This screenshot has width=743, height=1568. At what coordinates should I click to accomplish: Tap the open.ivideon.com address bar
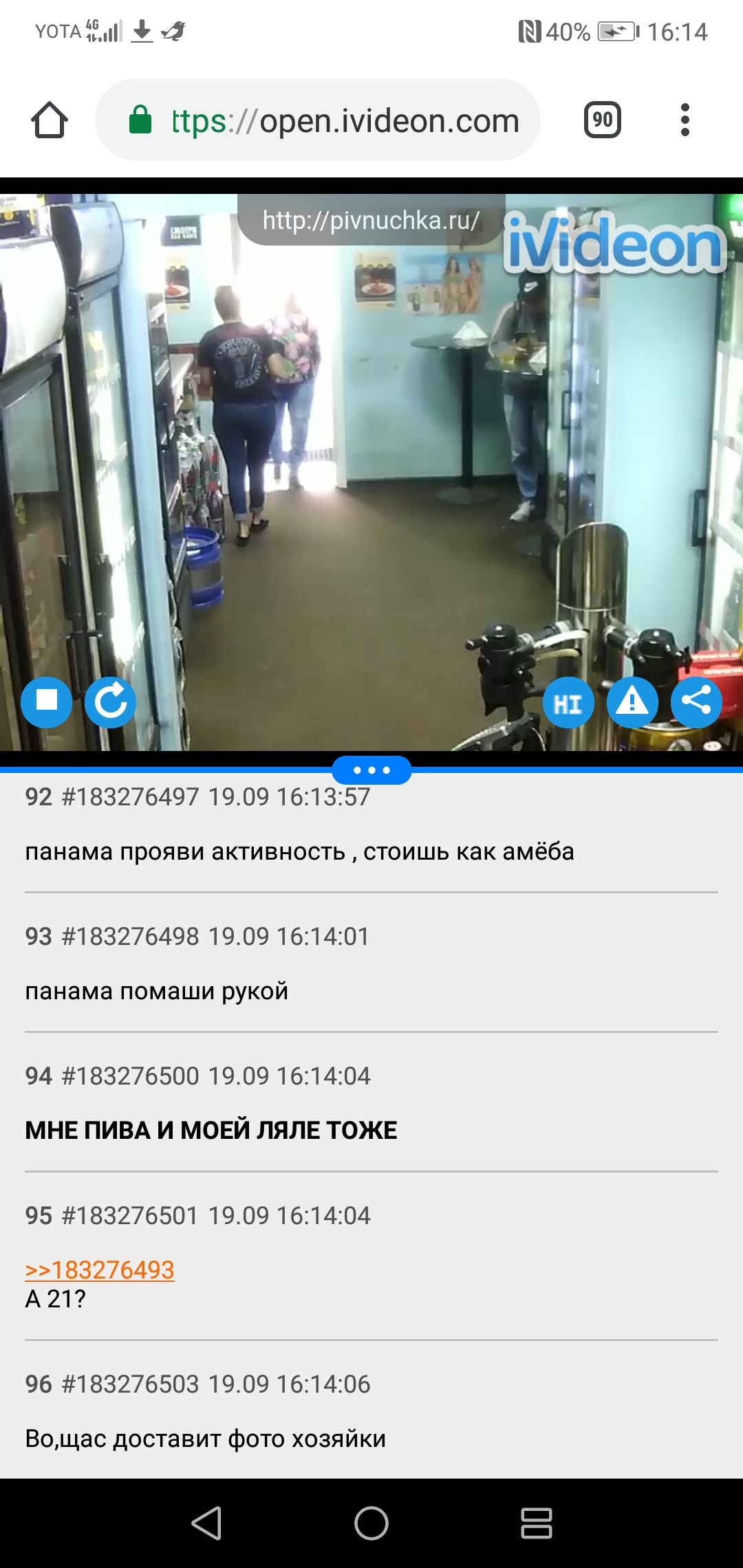[318, 120]
